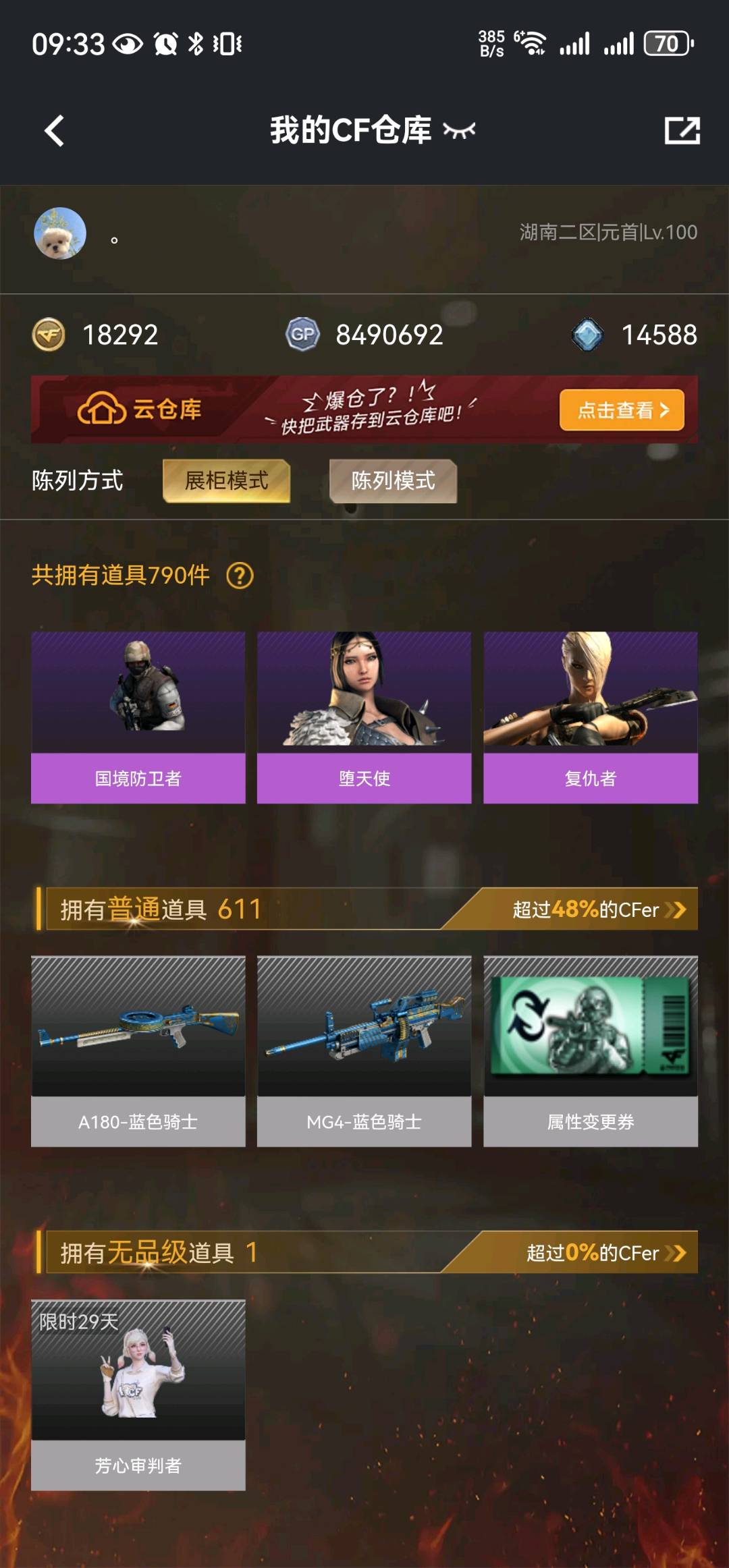Screen dimensions: 729x1568
Task: Open the help icon next to 共拥有道具790件
Action: click(x=240, y=576)
